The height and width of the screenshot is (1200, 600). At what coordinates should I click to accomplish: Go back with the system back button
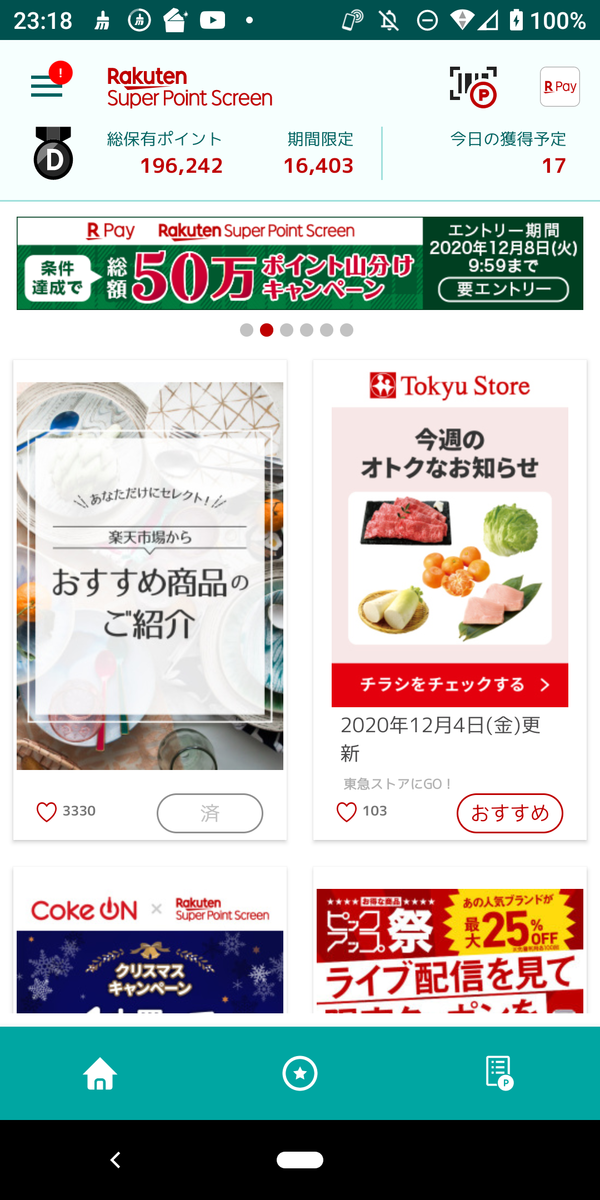(x=115, y=1160)
